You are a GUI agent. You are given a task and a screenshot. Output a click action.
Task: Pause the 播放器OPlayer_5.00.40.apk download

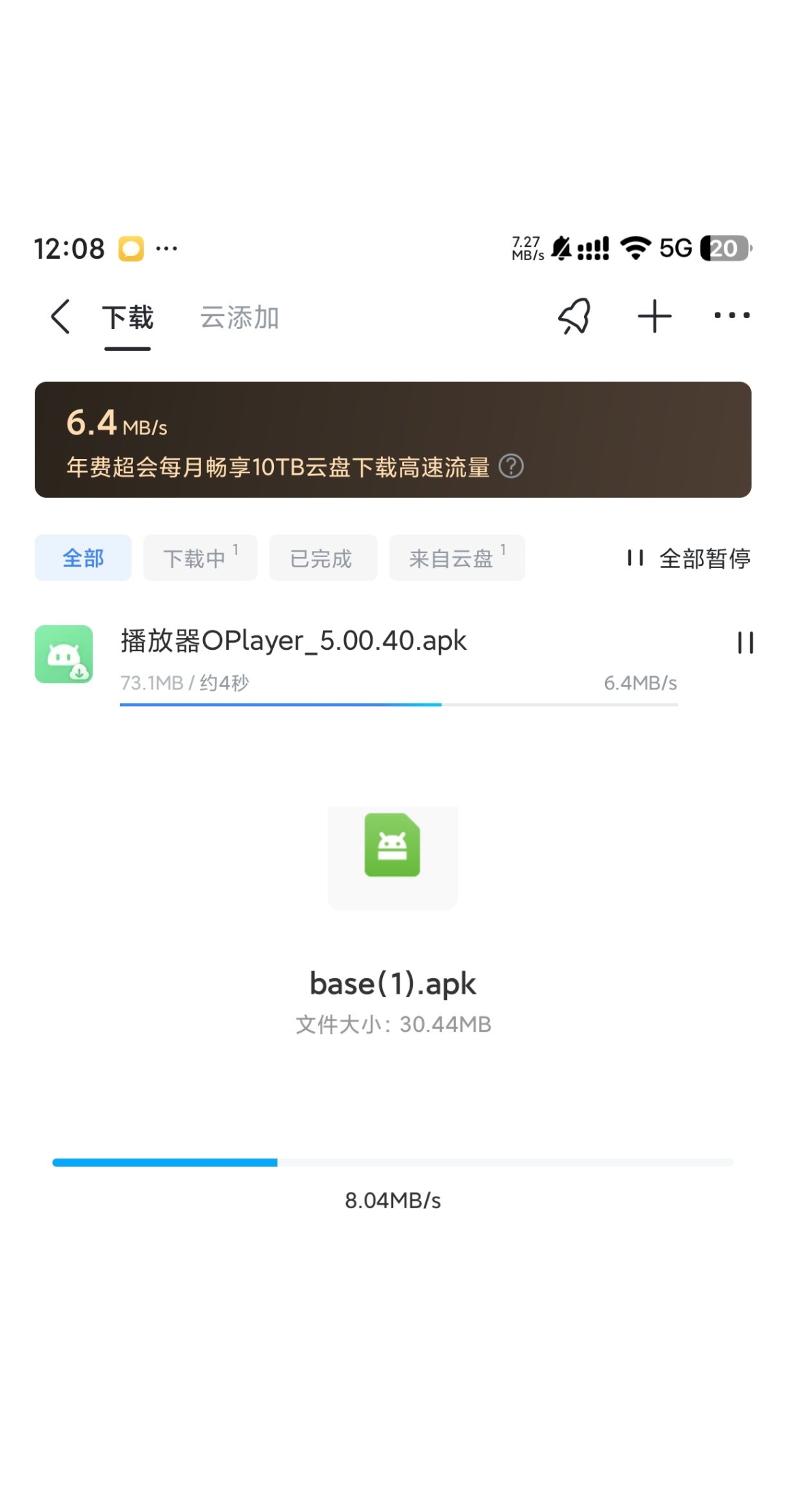[x=745, y=642]
